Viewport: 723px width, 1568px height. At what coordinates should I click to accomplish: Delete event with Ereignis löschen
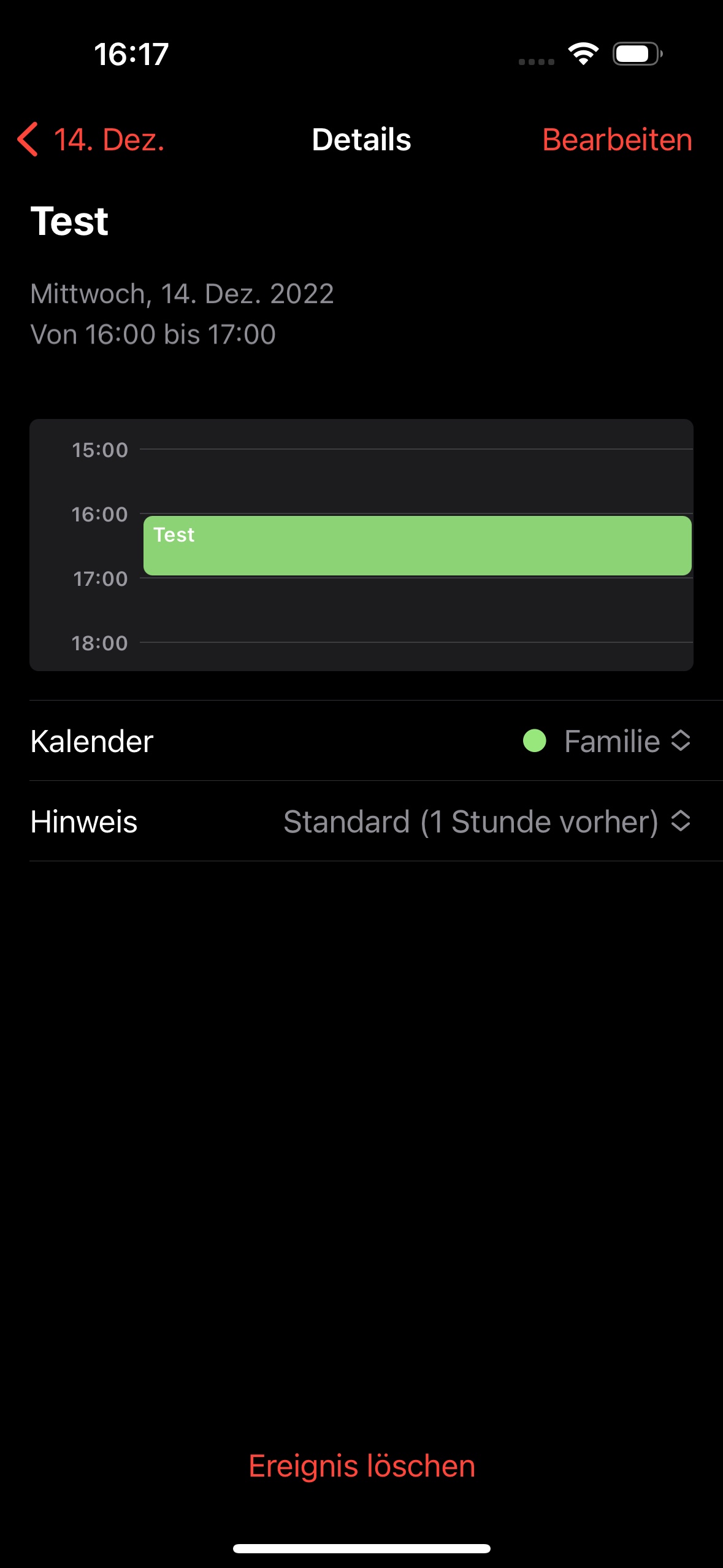coord(362,1466)
